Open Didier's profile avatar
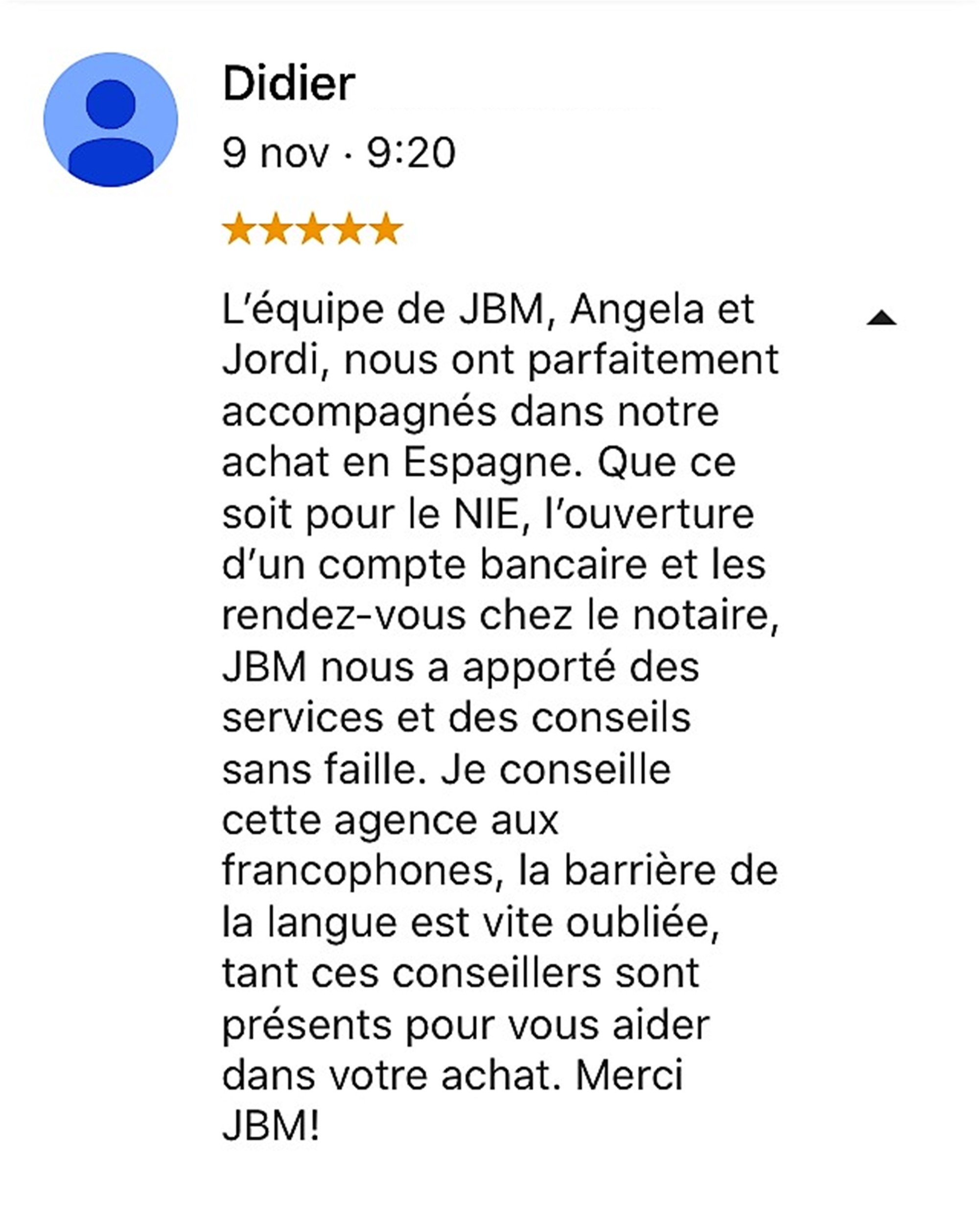 (x=111, y=120)
